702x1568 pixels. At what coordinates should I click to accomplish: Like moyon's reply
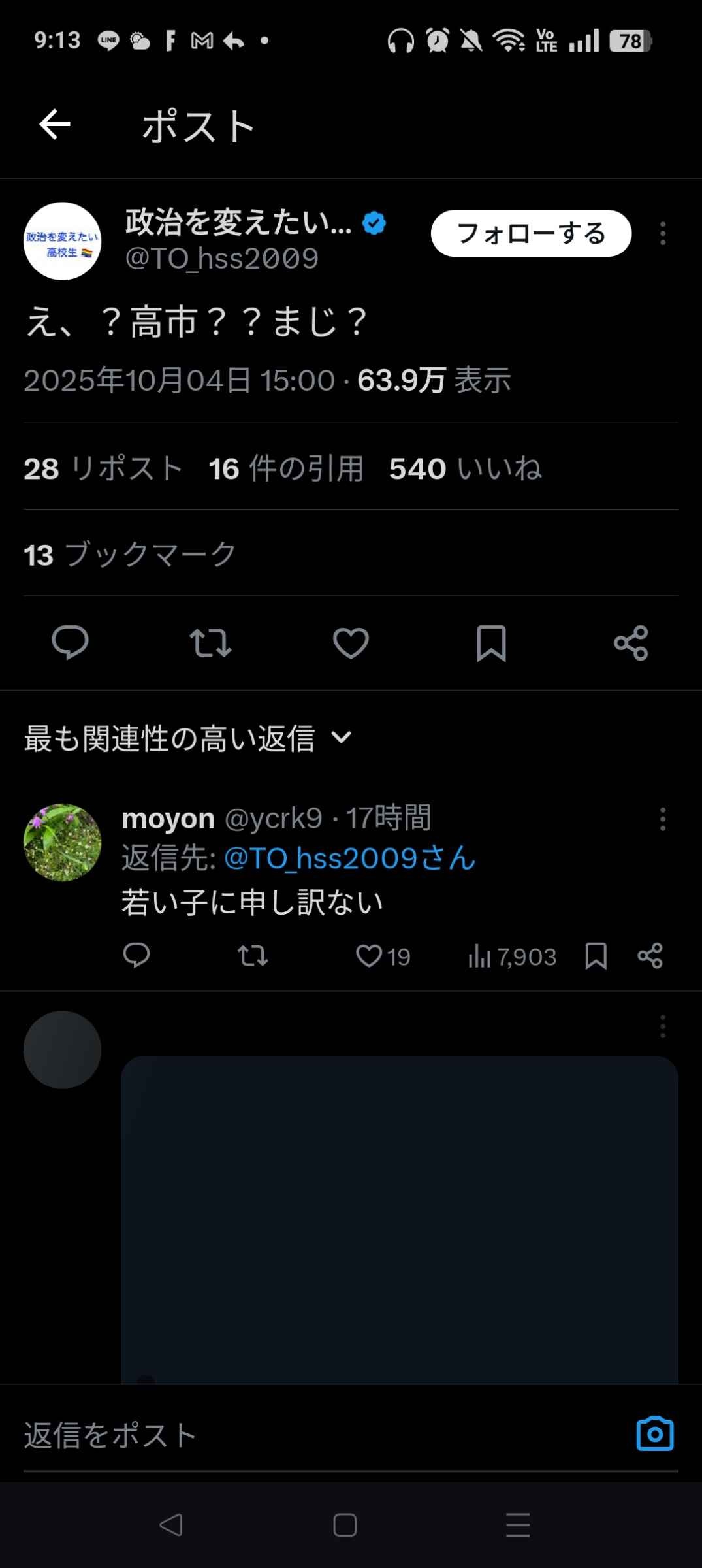370,956
